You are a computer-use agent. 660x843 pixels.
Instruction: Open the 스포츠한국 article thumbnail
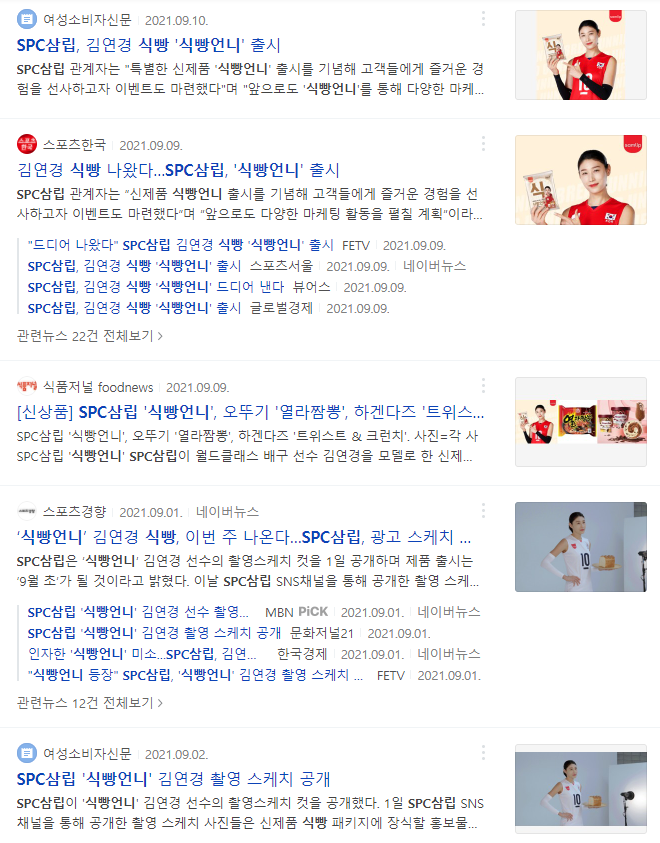[x=580, y=180]
